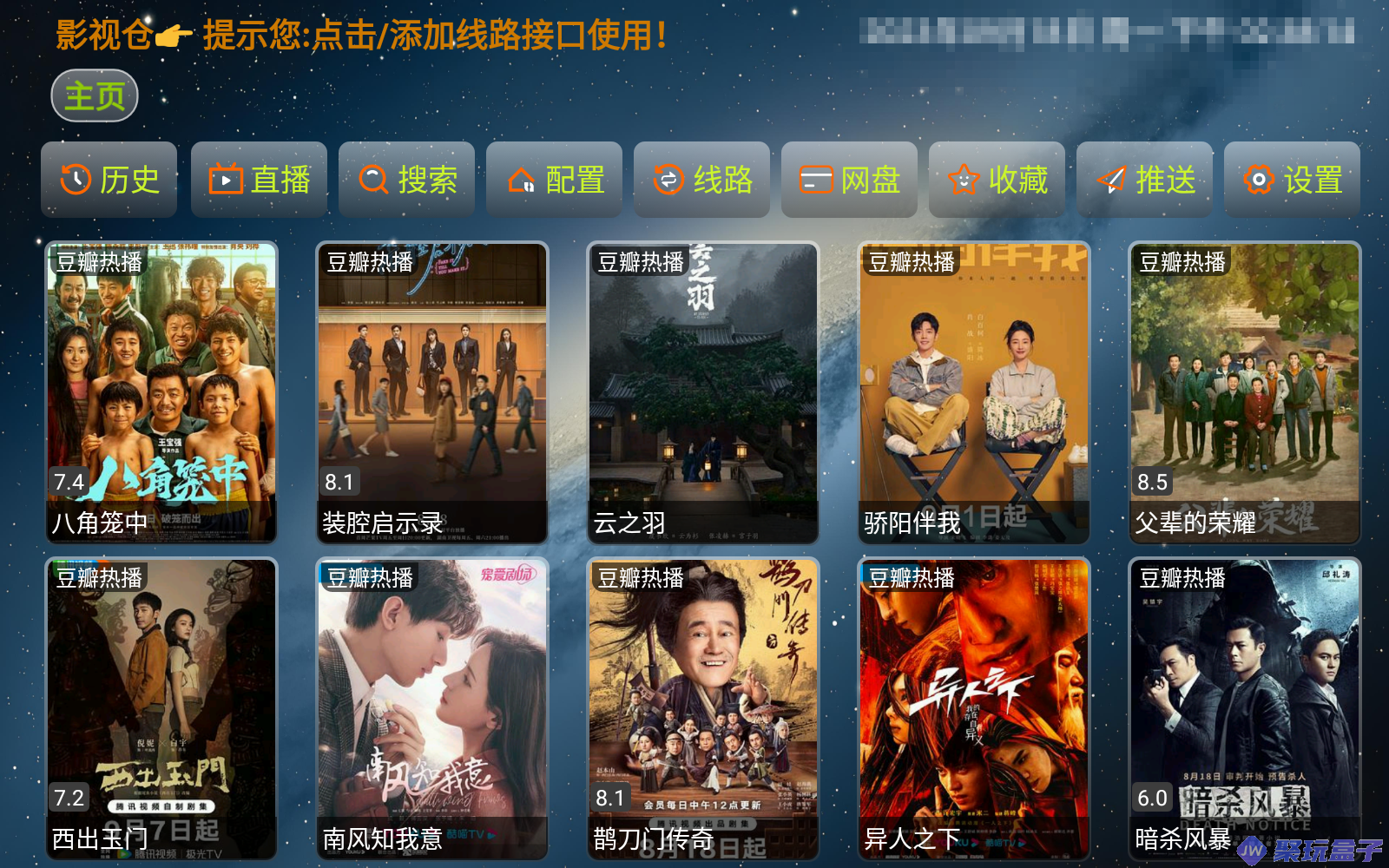
Task: Open the 网盘 cloud drive
Action: click(849, 180)
